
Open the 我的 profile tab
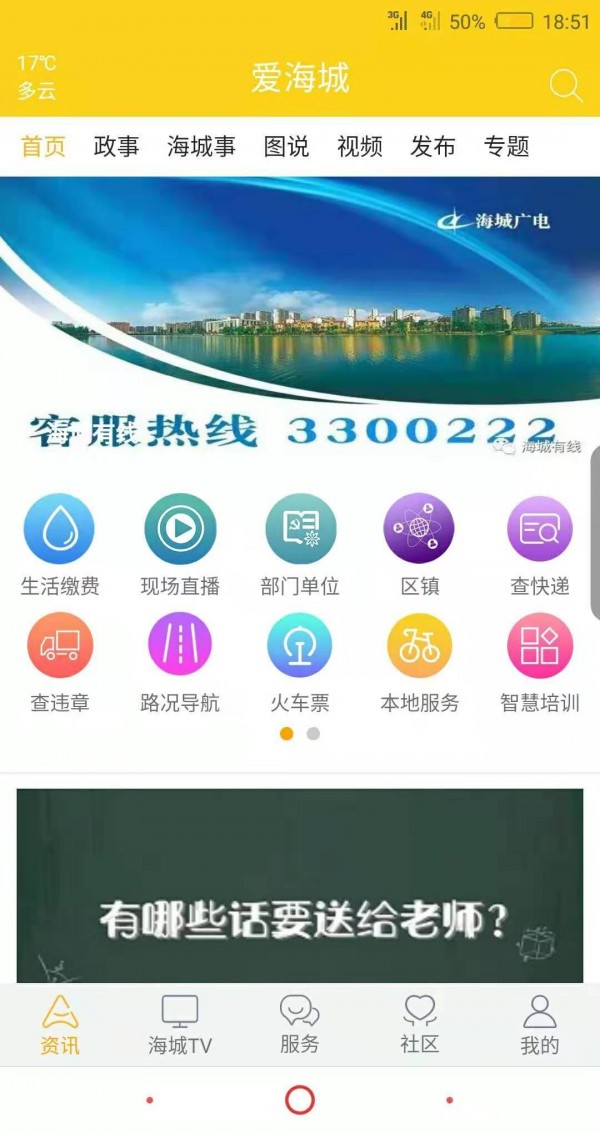tap(540, 1025)
